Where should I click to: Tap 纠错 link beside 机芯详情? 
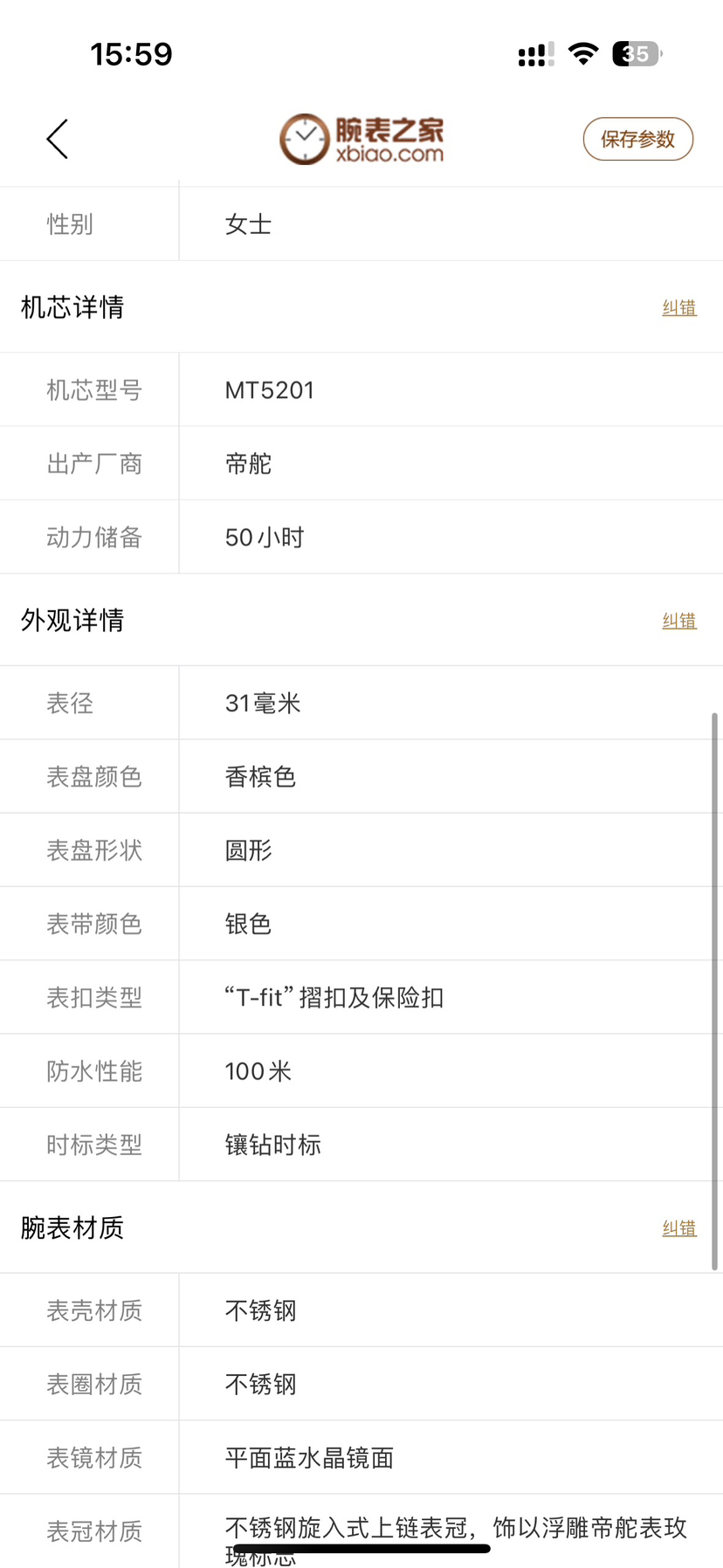[x=678, y=307]
